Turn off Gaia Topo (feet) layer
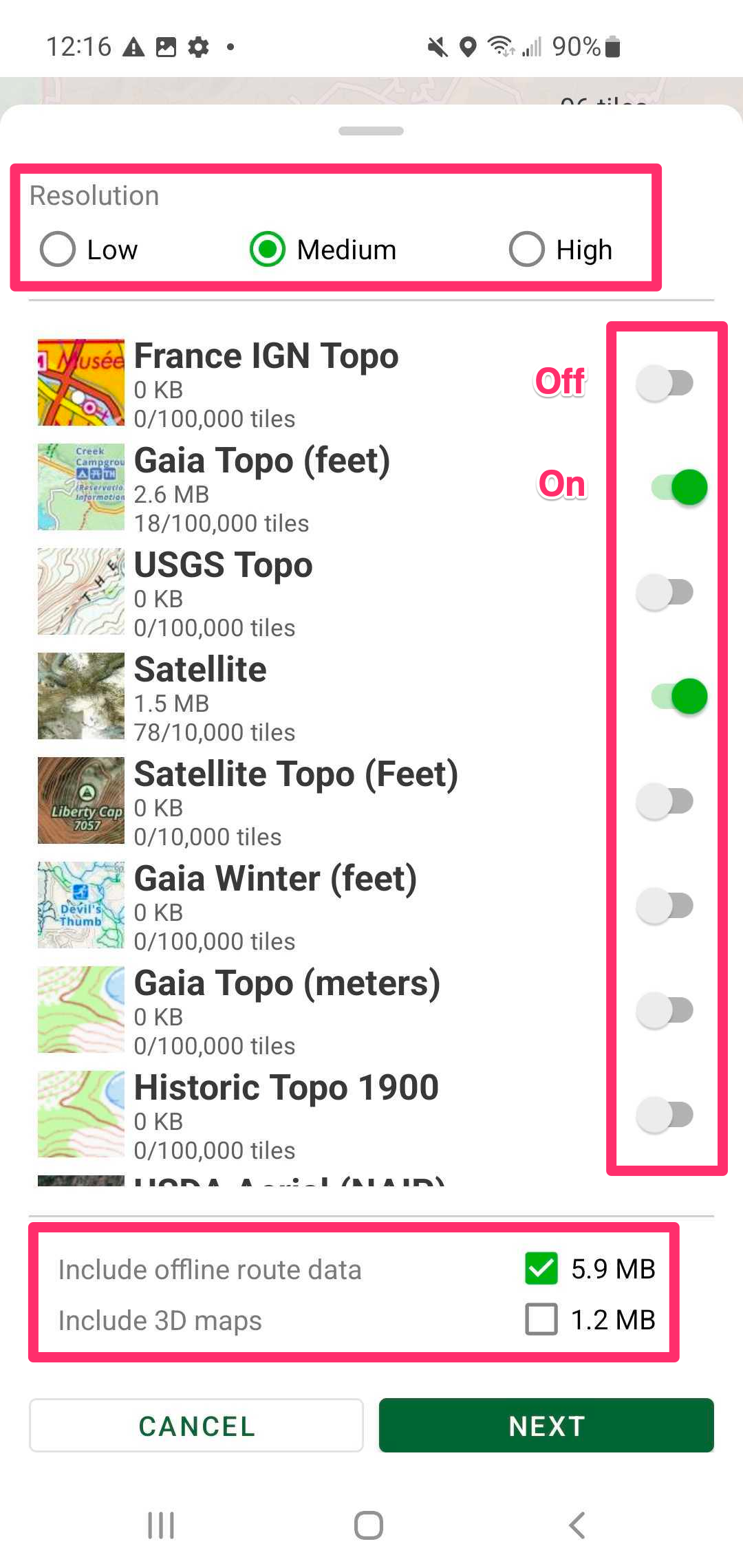Viewport: 743px width, 1568px height. tap(679, 488)
